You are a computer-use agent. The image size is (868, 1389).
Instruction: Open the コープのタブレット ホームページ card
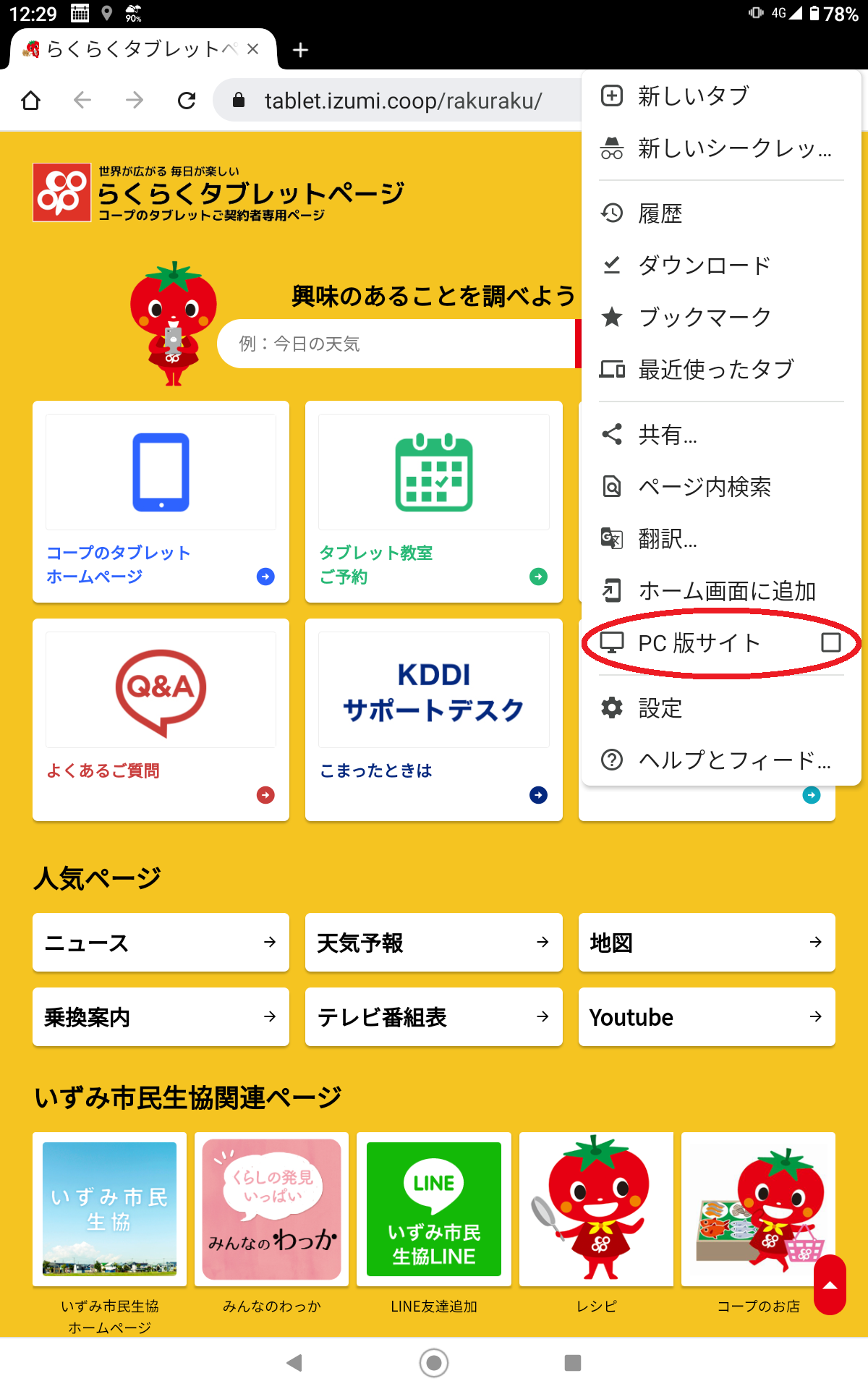[x=161, y=501]
